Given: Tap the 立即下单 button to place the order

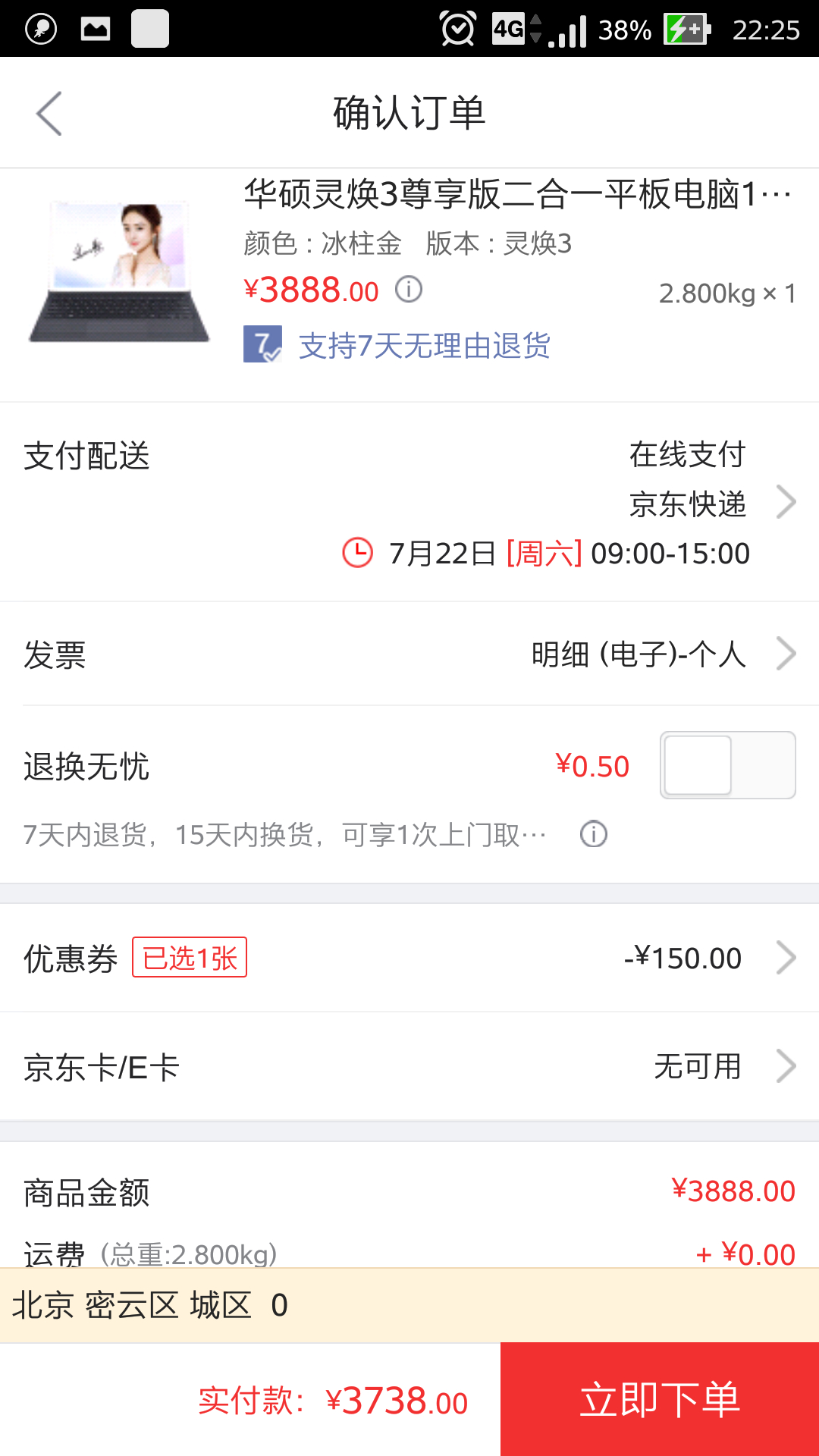Looking at the screenshot, I should (x=660, y=1399).
